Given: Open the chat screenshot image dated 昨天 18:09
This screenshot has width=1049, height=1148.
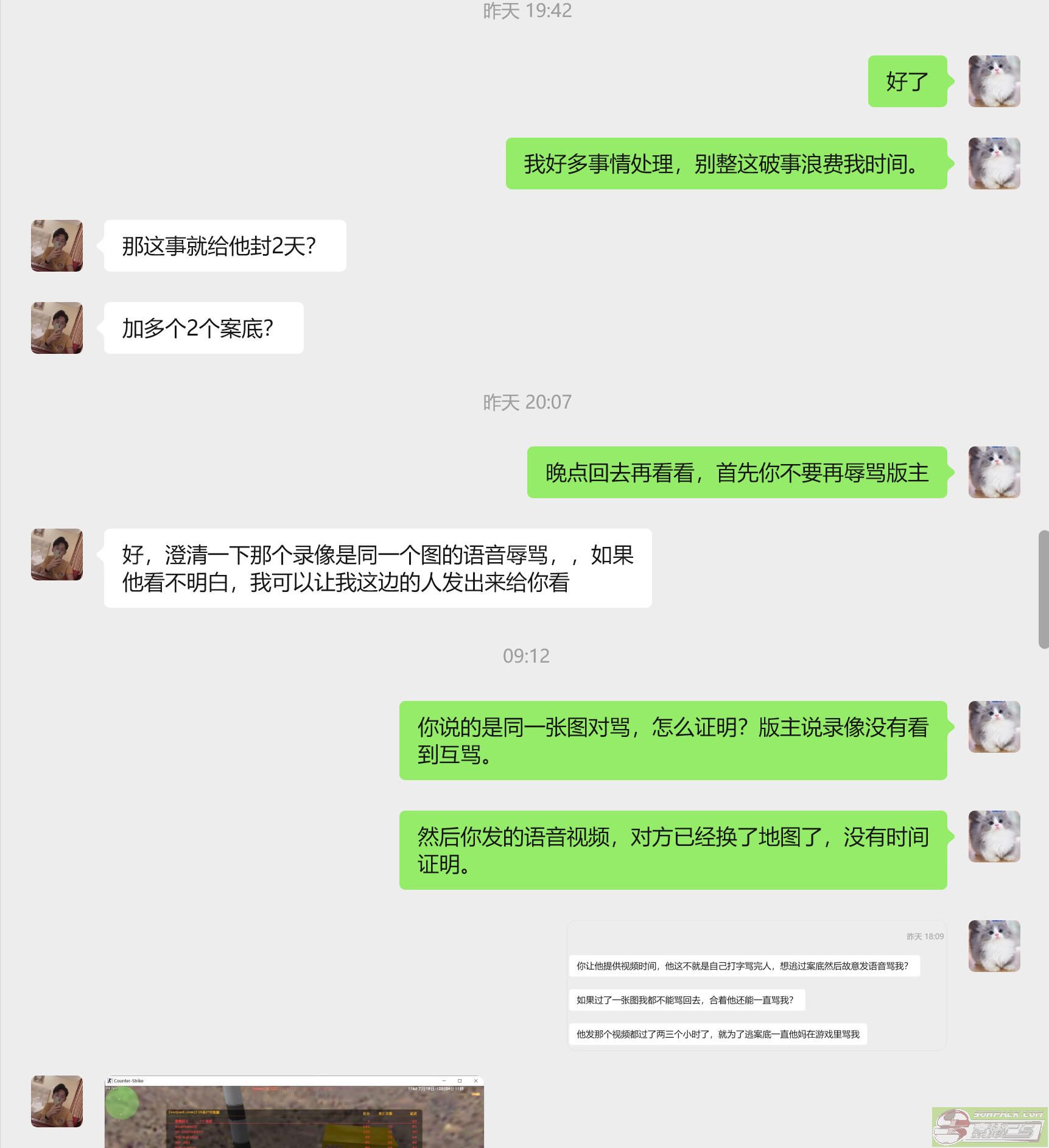Looking at the screenshot, I should (757, 985).
